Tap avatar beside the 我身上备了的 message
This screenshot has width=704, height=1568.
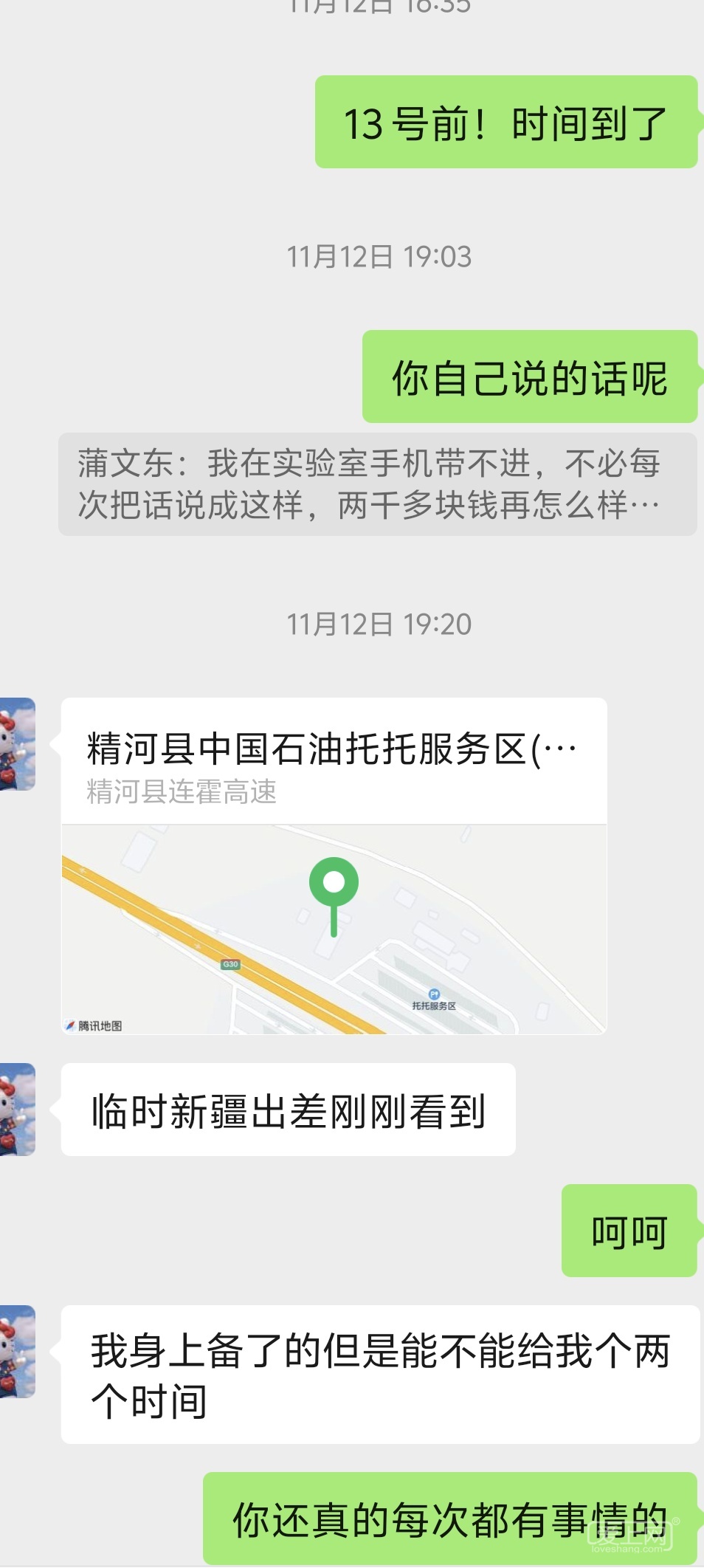tap(17, 1351)
